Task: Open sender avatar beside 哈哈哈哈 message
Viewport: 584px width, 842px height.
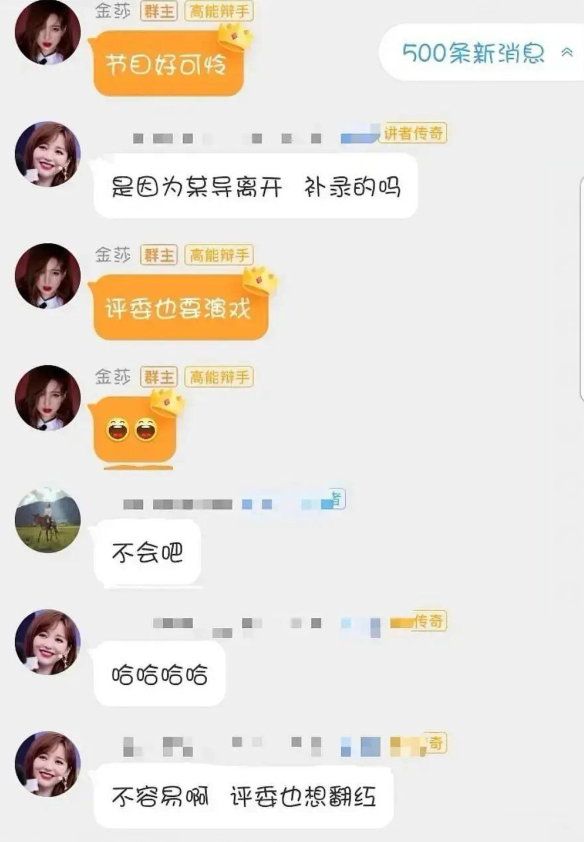Action: (x=48, y=642)
